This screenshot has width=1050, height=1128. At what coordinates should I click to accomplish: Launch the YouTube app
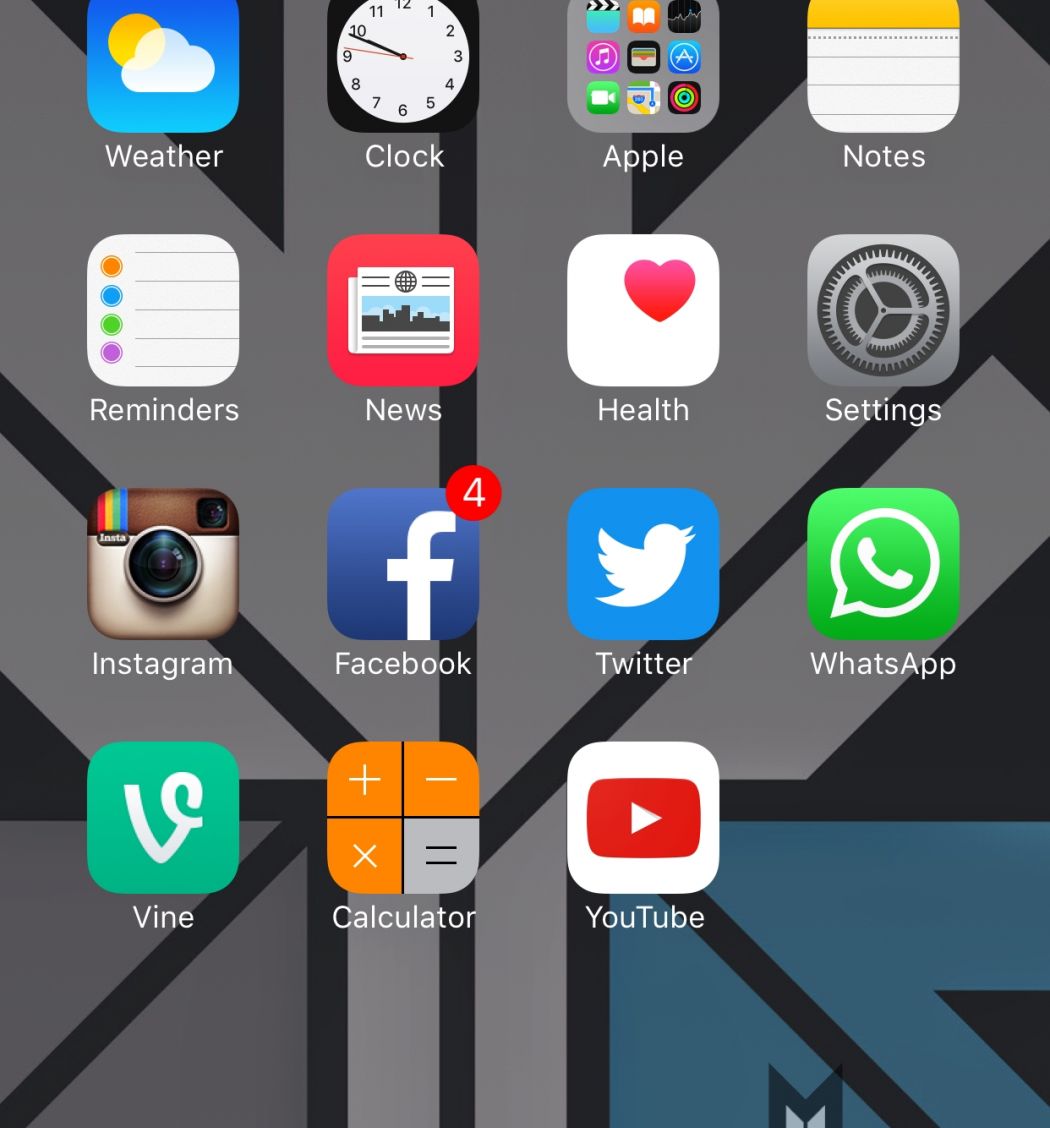pyautogui.click(x=643, y=817)
